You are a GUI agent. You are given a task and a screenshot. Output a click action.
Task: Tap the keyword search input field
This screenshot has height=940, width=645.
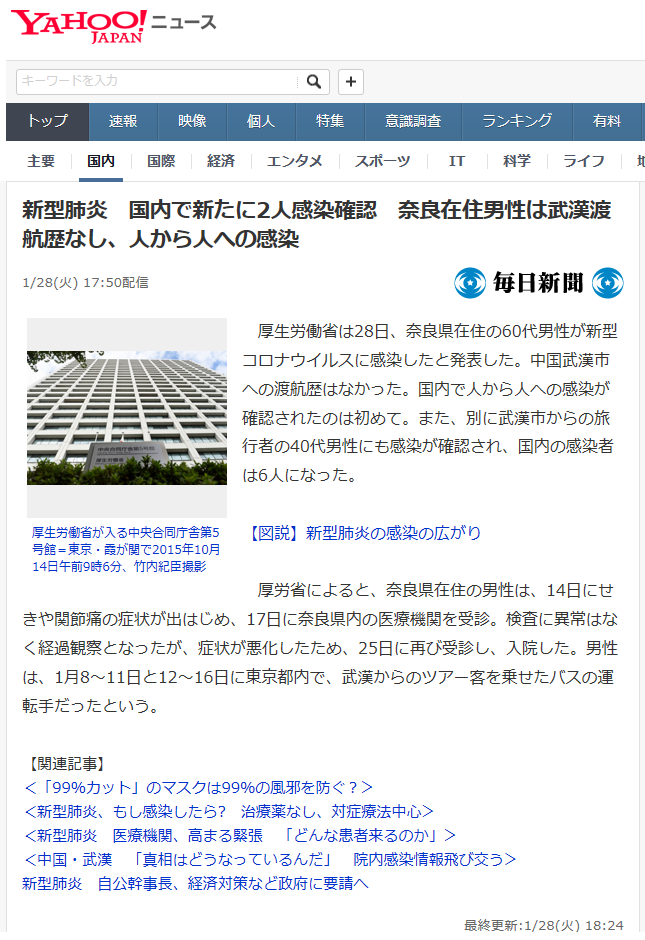157,82
